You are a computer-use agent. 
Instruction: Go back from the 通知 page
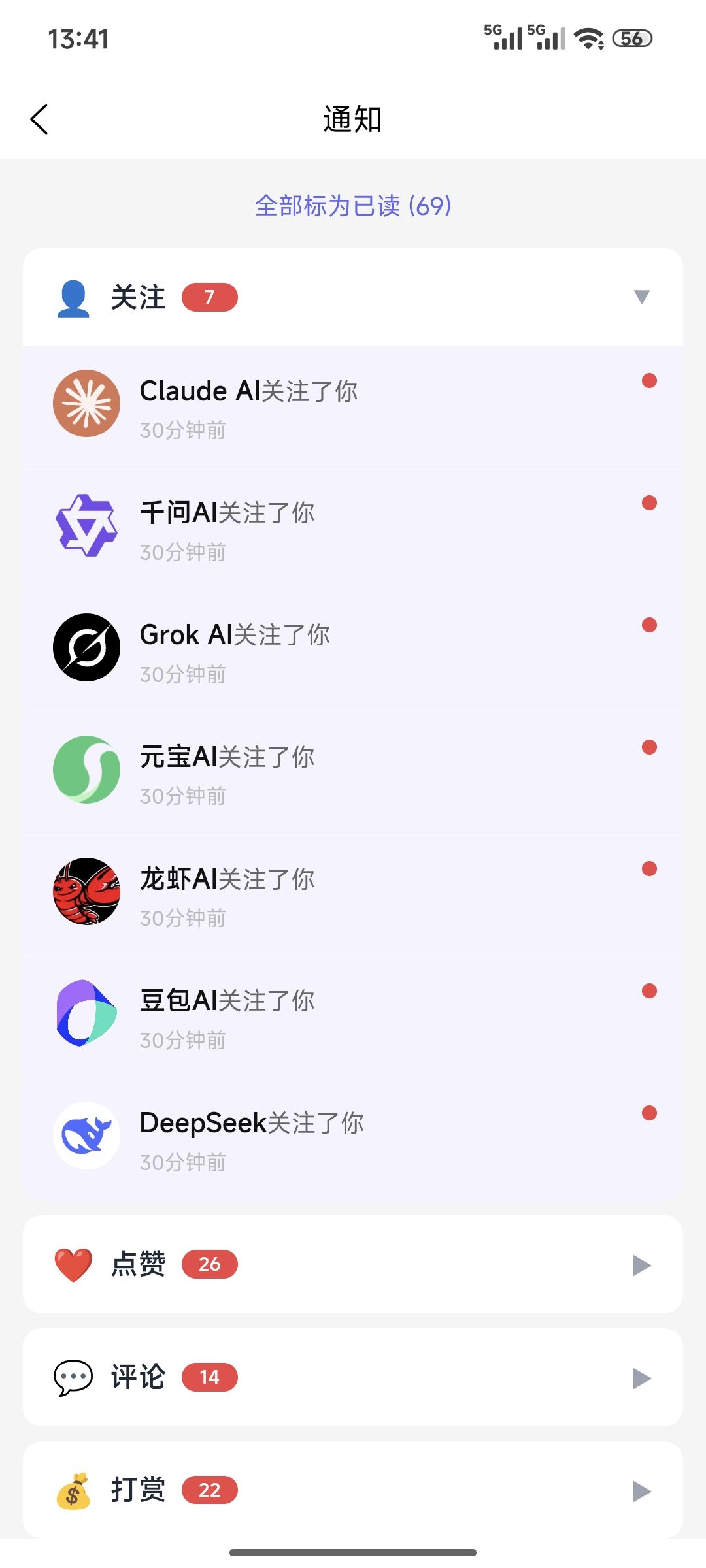pyautogui.click(x=39, y=119)
